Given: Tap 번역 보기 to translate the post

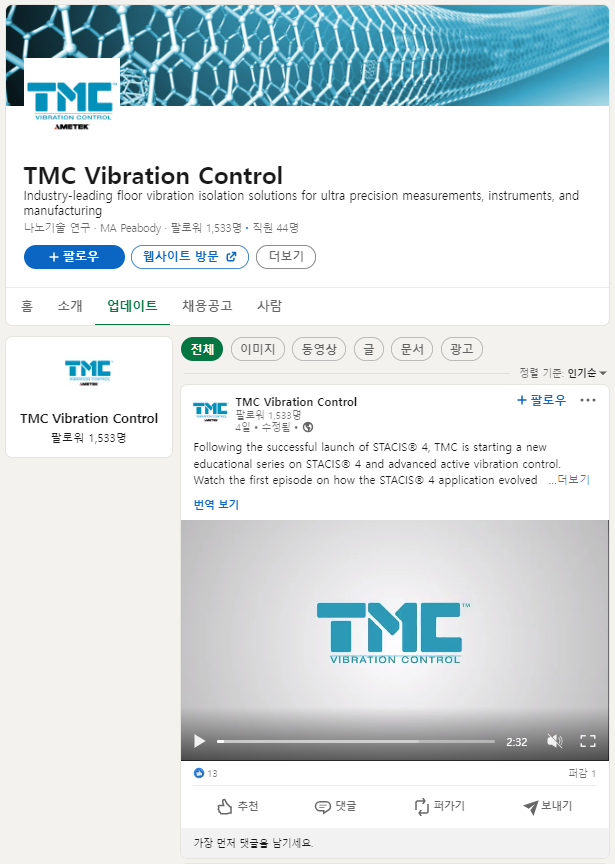Looking at the screenshot, I should click(x=216, y=505).
